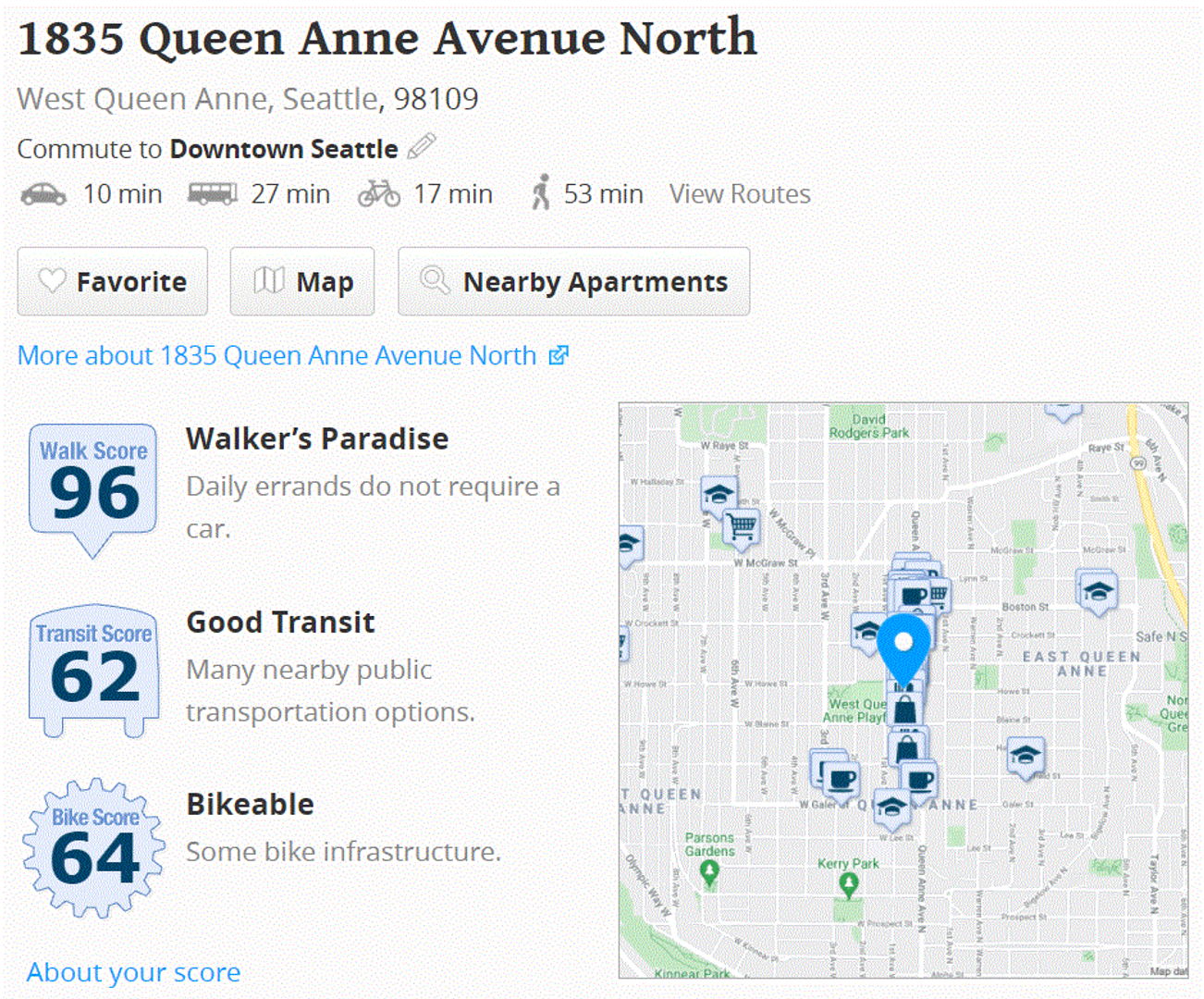Select the Parsons Gardens marker on the map
This screenshot has width=1204, height=999.
point(709,872)
